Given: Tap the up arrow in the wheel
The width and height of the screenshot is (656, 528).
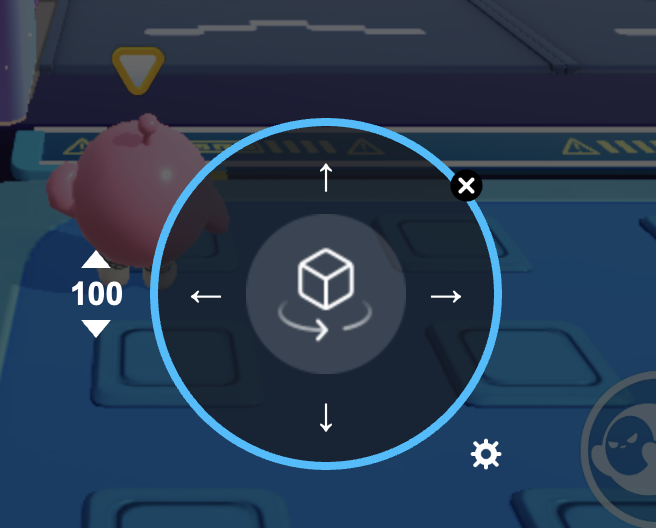Looking at the screenshot, I should [325, 177].
